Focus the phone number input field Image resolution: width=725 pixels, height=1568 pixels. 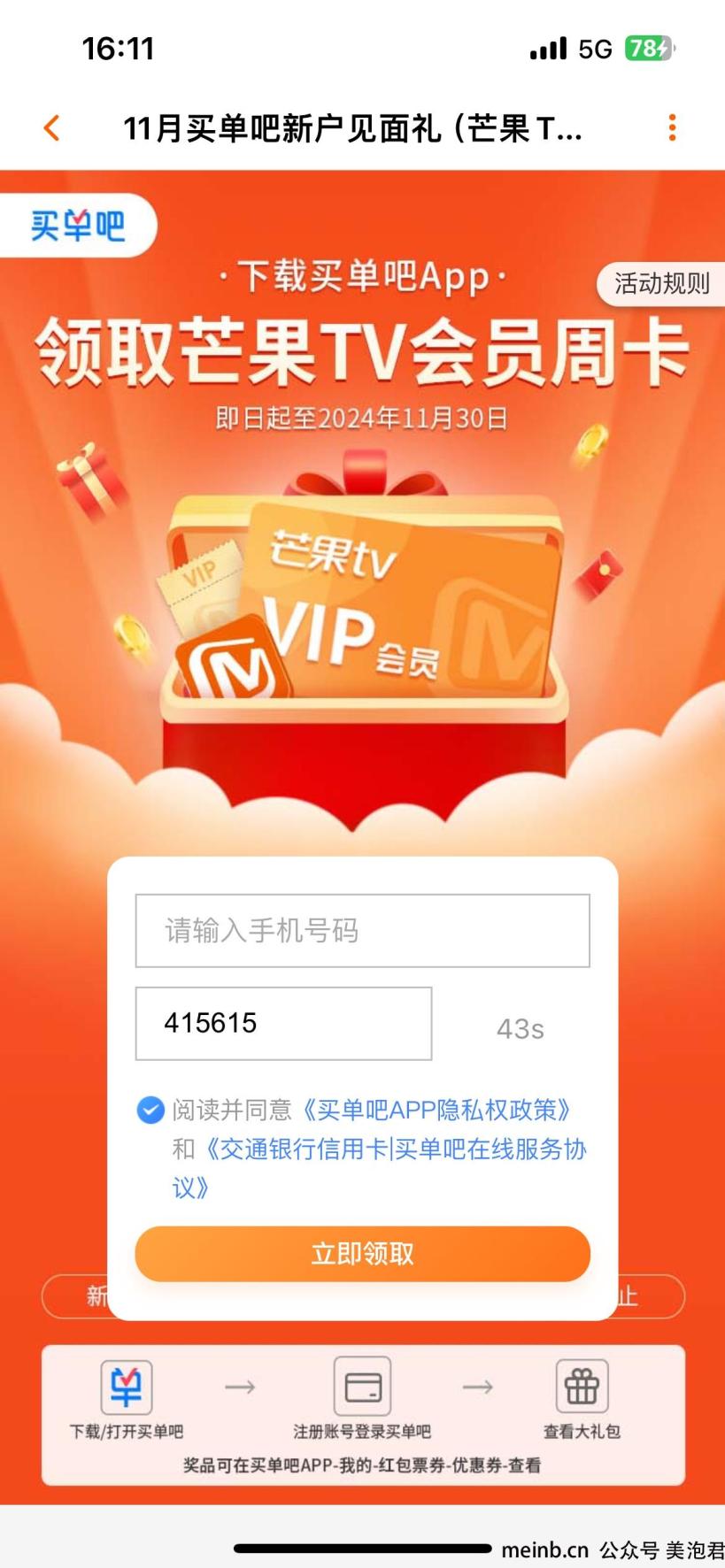362,931
